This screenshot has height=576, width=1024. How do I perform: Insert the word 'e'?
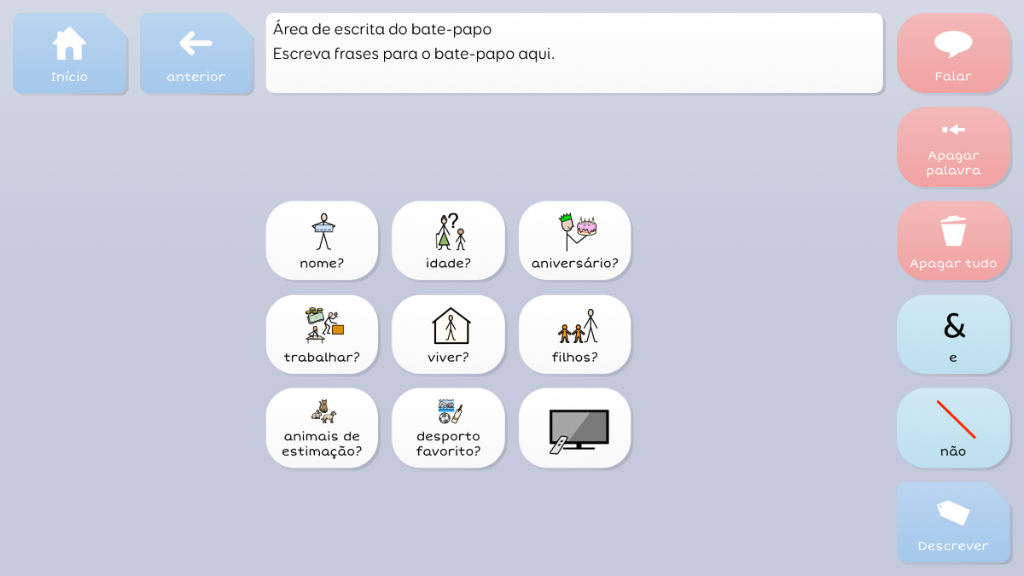(953, 334)
